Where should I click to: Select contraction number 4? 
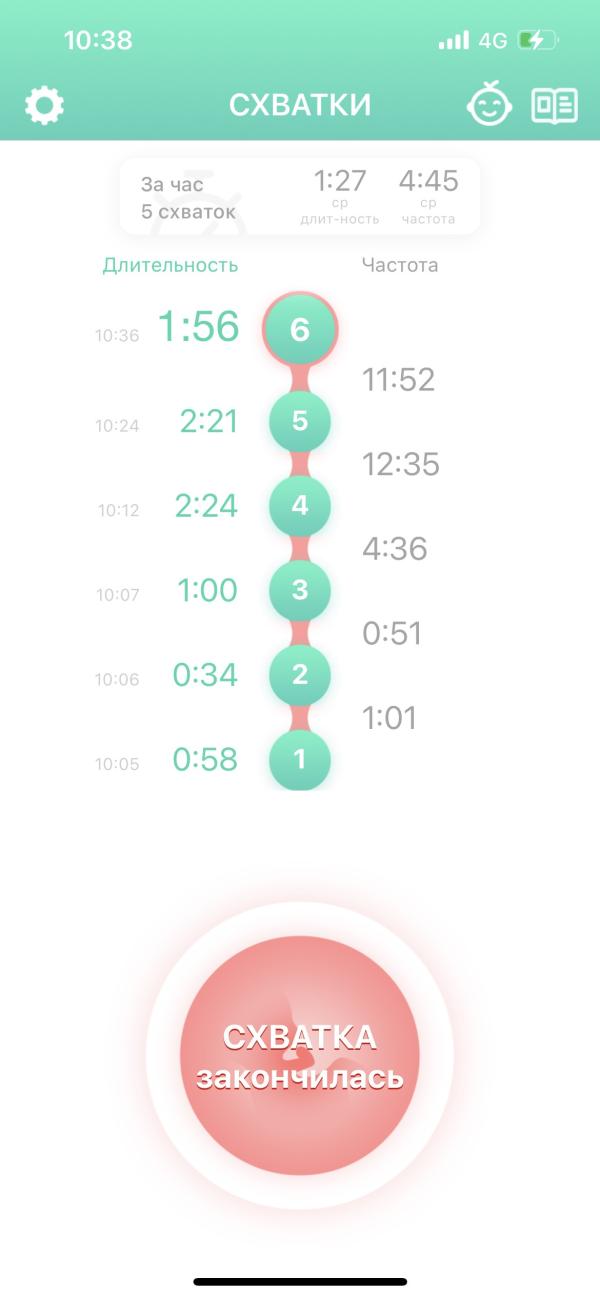click(300, 505)
